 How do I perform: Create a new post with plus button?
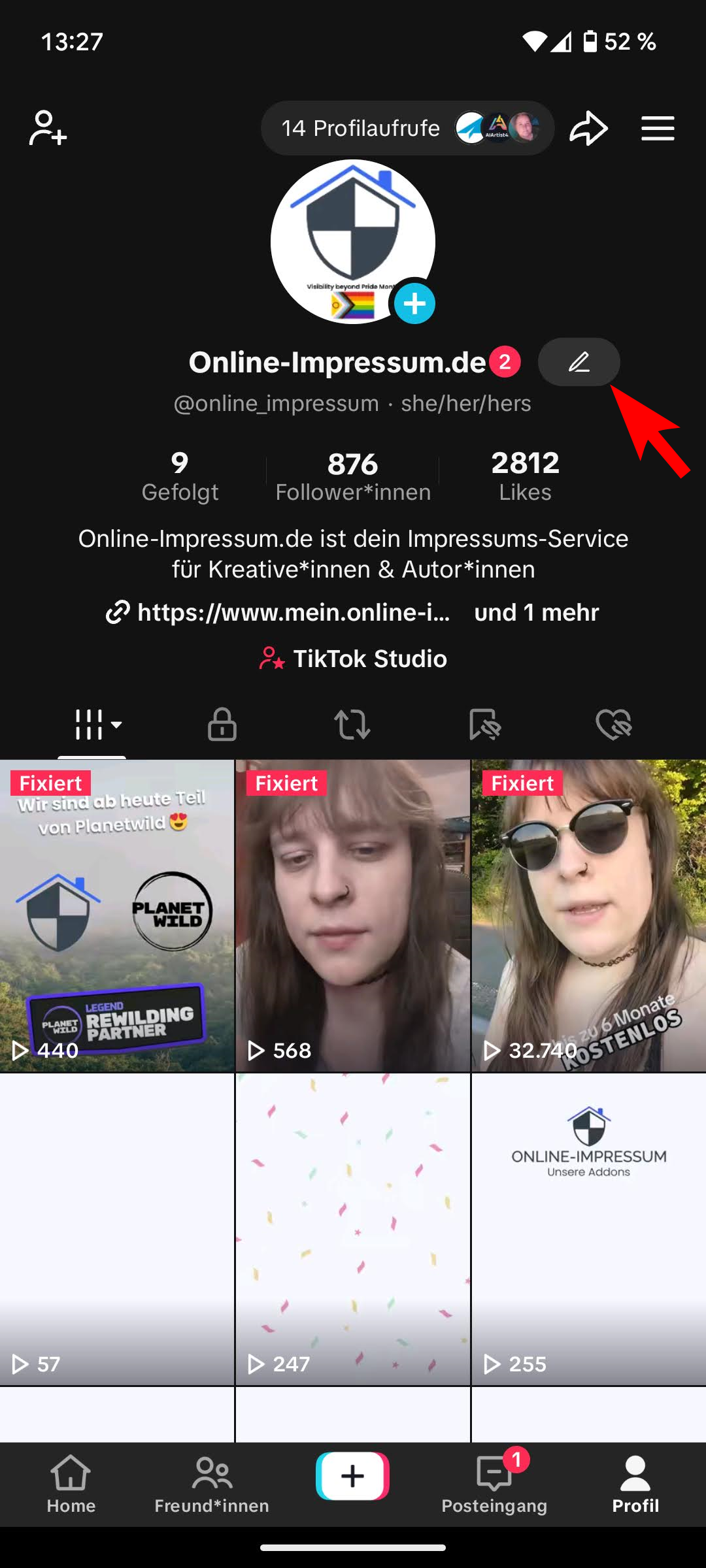pos(353,1476)
